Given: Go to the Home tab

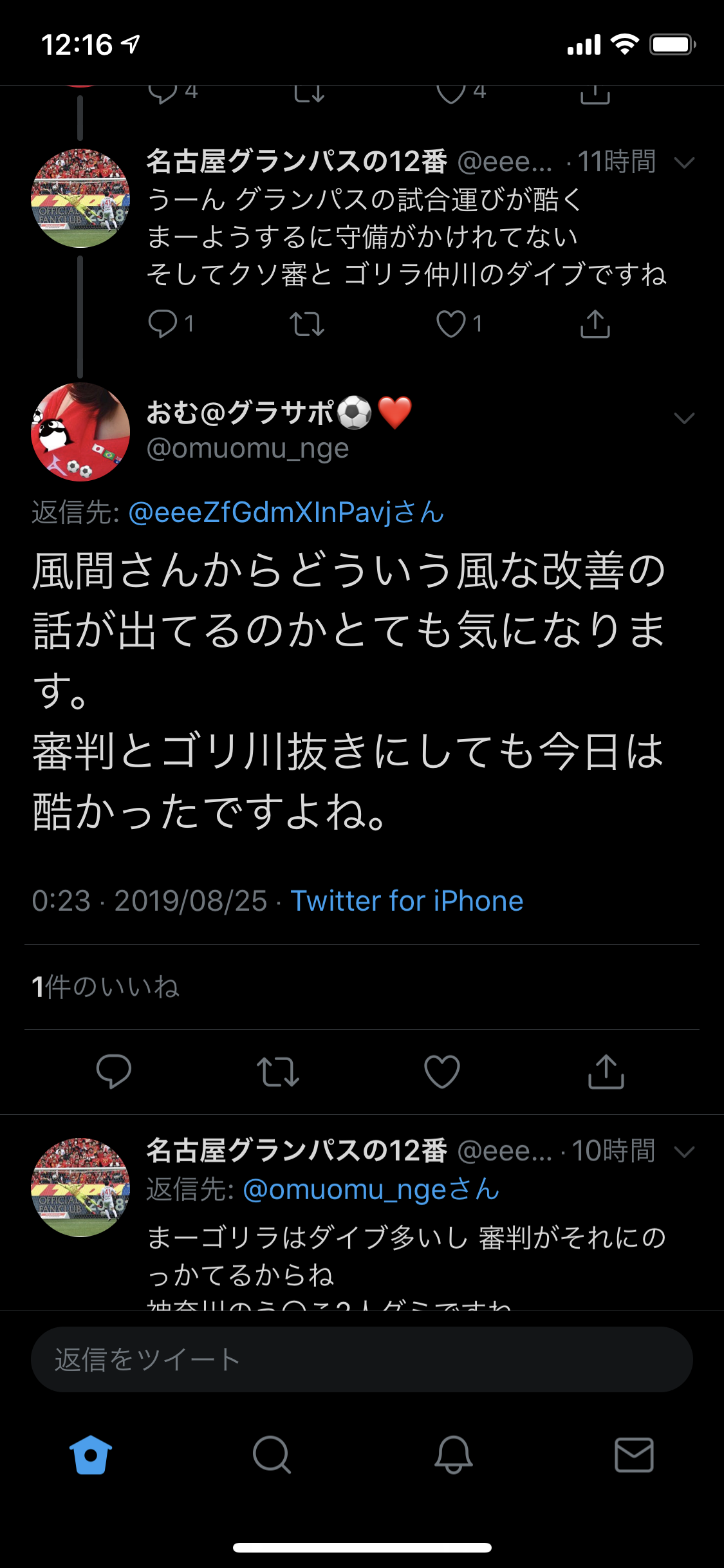Looking at the screenshot, I should point(91,1455).
